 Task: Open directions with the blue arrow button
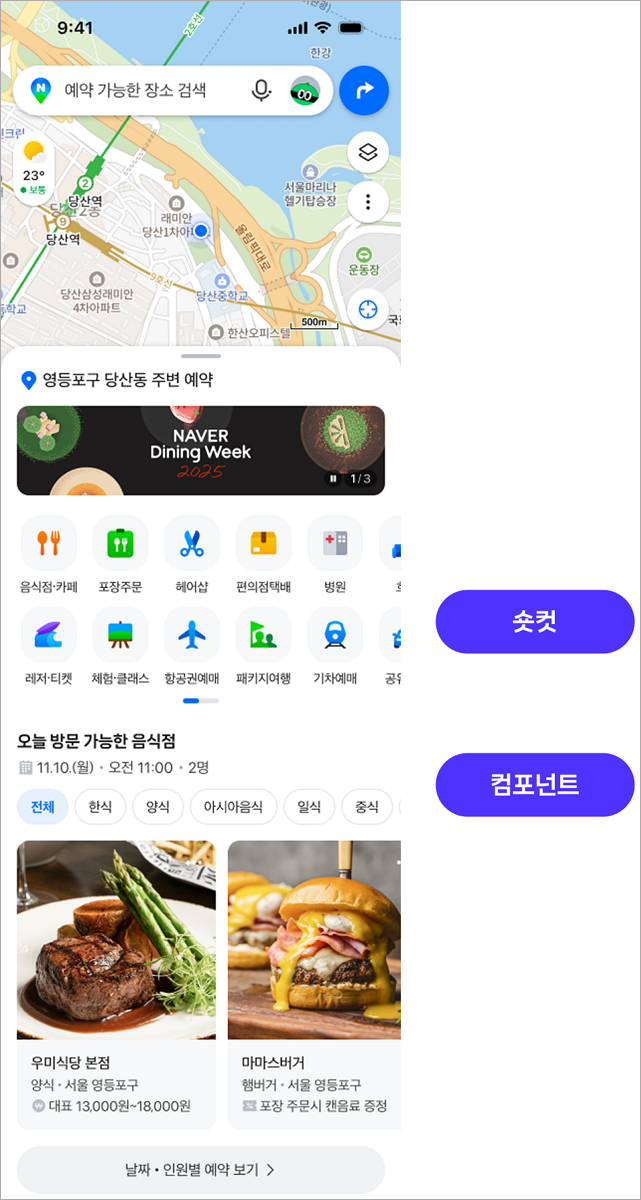pos(364,91)
